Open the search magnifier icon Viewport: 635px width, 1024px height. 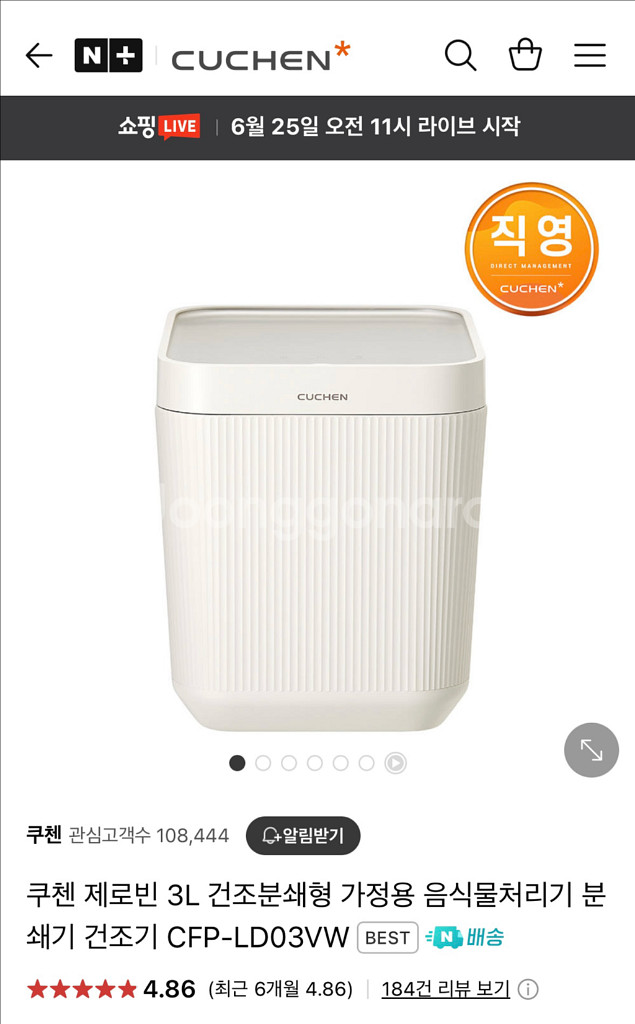click(460, 55)
